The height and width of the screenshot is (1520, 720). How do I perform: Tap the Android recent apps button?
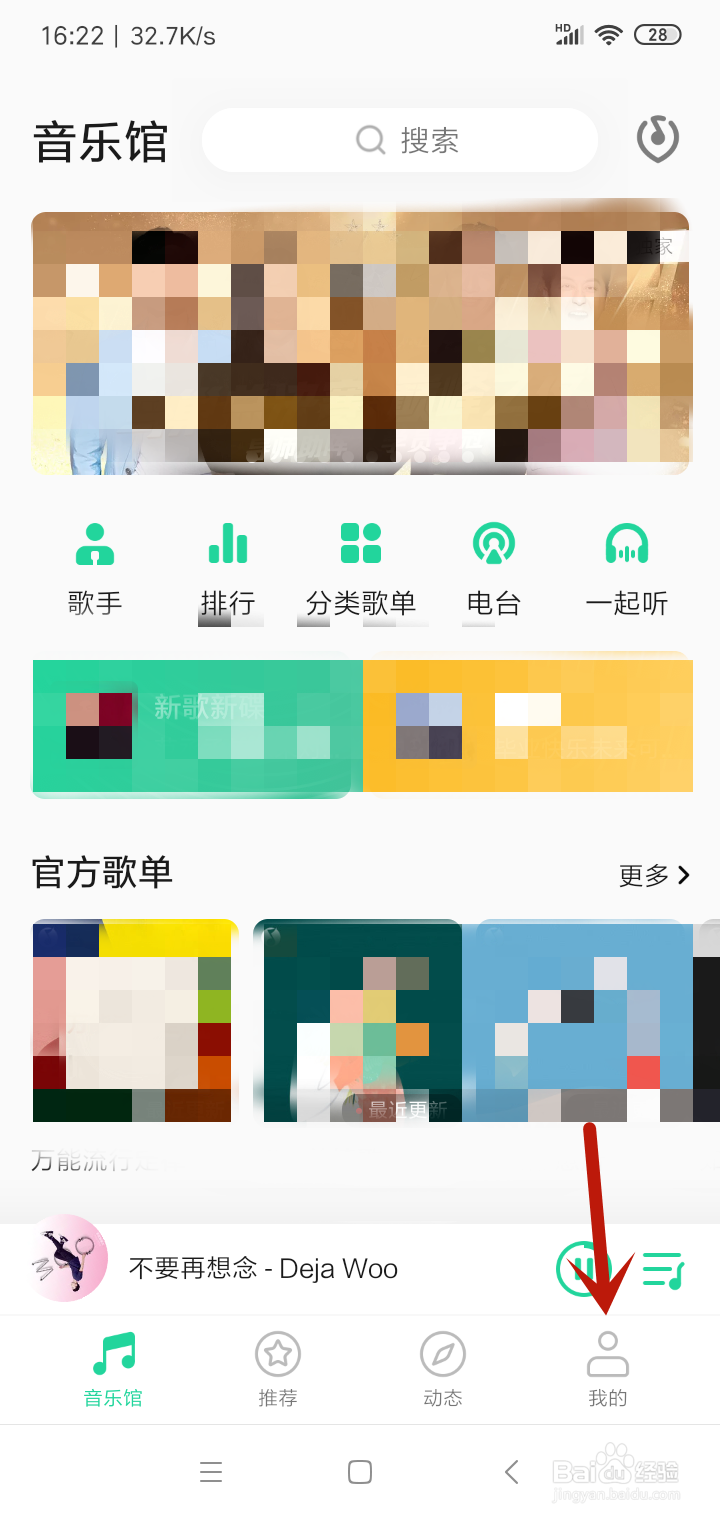click(x=211, y=1472)
